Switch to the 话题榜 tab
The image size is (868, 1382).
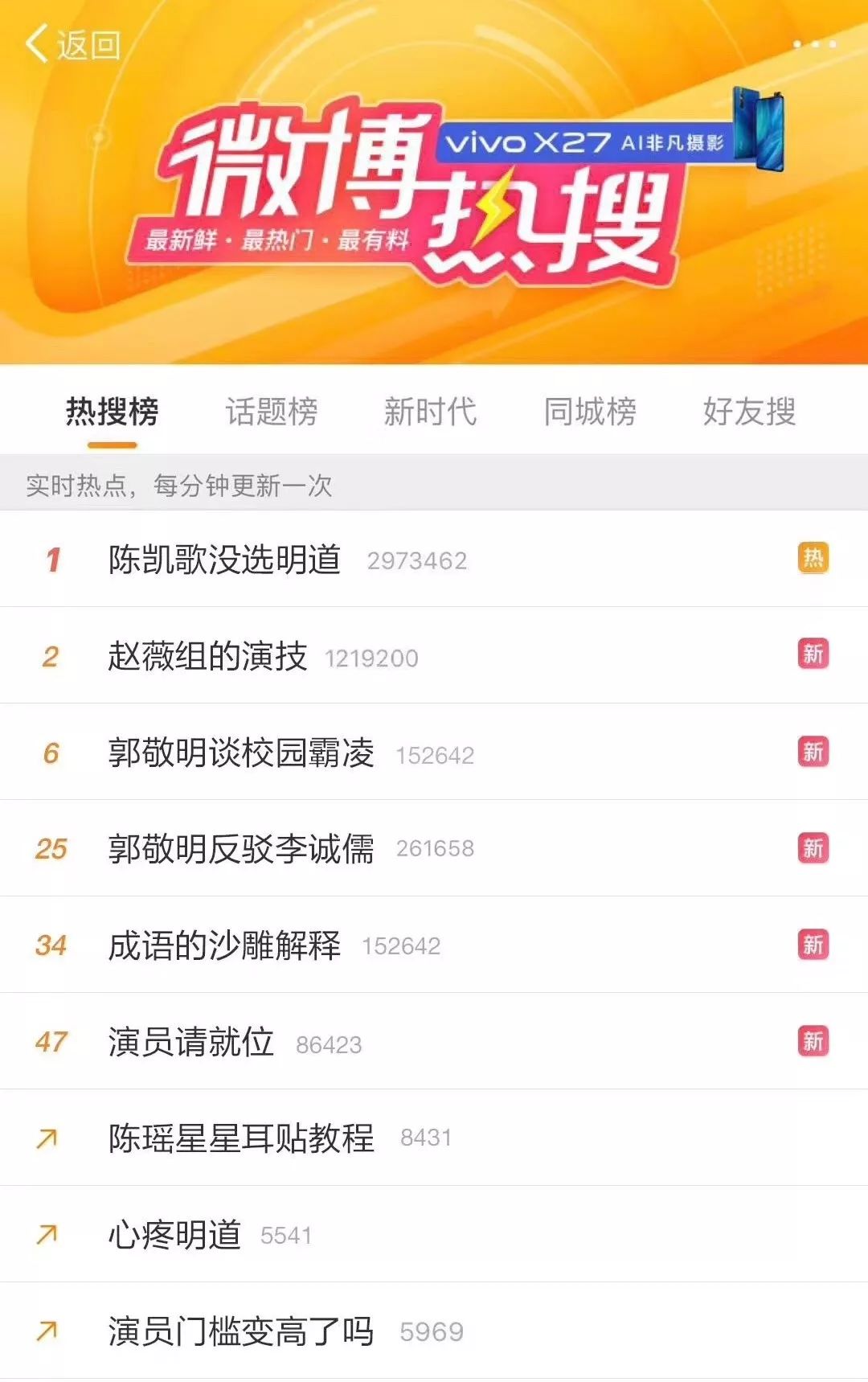[272, 412]
